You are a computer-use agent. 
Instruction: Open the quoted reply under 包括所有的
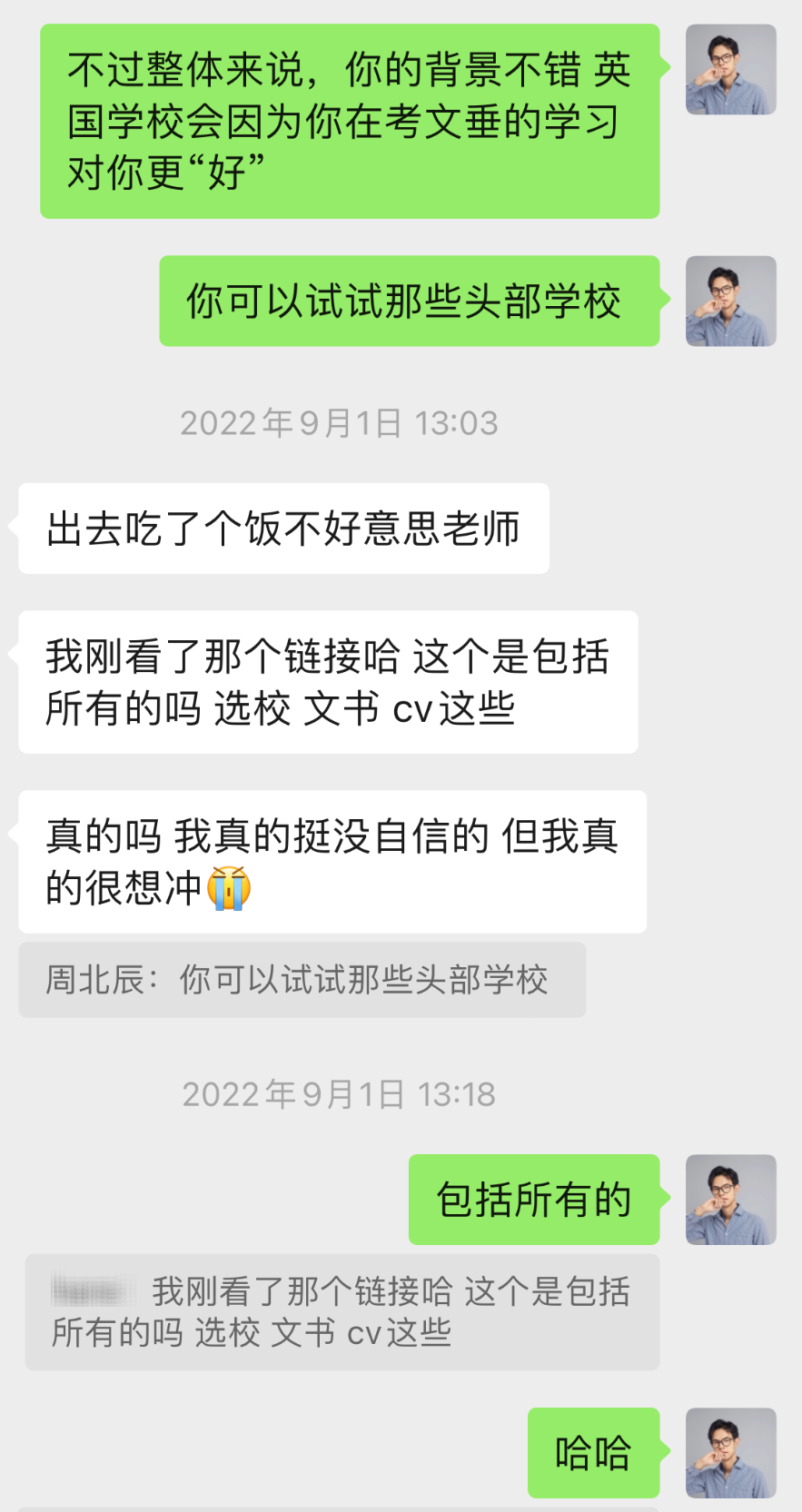[x=342, y=1312]
